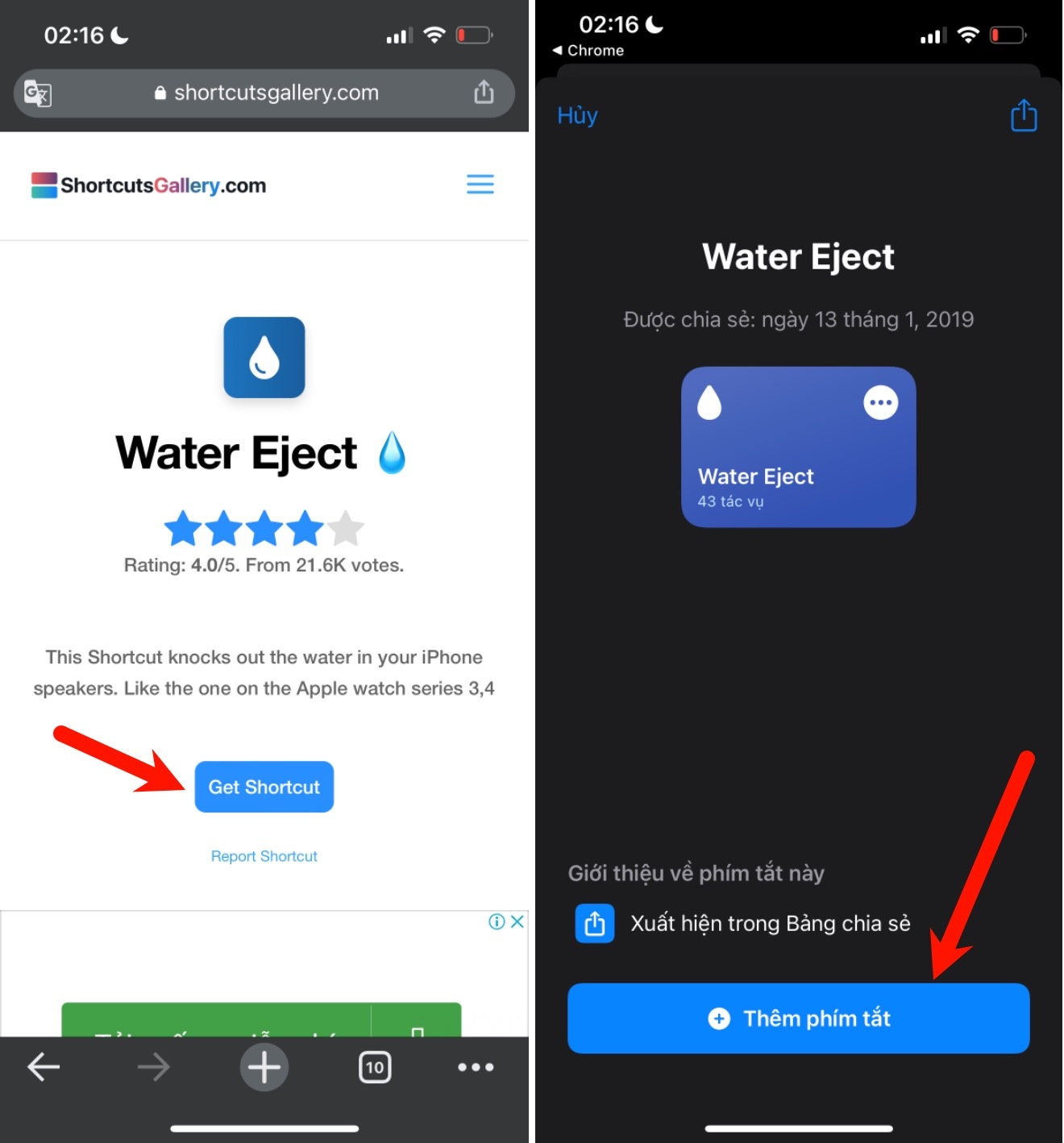Open the tab switcher showing 10 tabs

[374, 1067]
